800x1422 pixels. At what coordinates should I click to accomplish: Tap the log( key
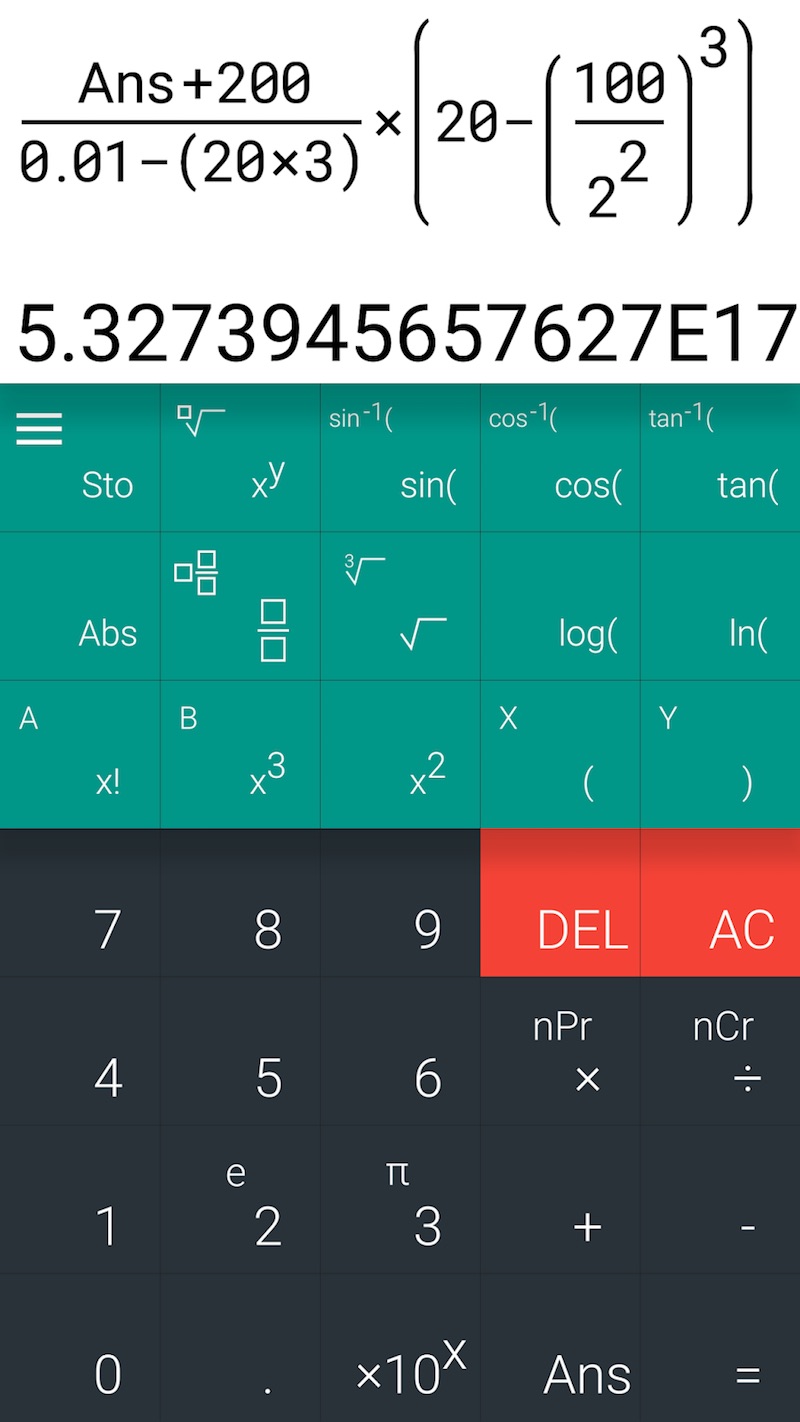click(x=560, y=606)
